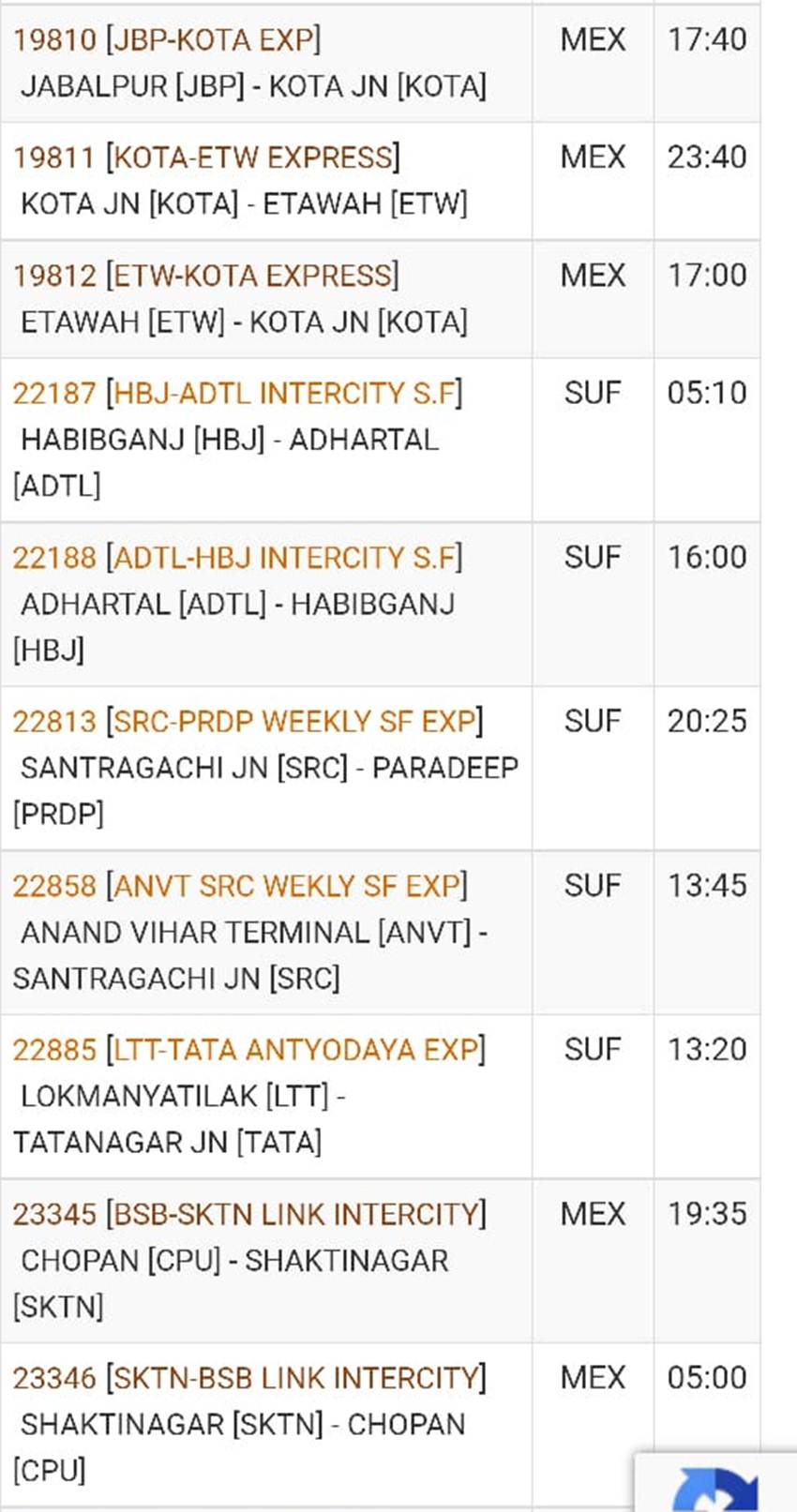The width and height of the screenshot is (797, 1512).
Task: View 22188 ADTL-HBJ INTERCITY S.F details
Action: click(x=238, y=558)
